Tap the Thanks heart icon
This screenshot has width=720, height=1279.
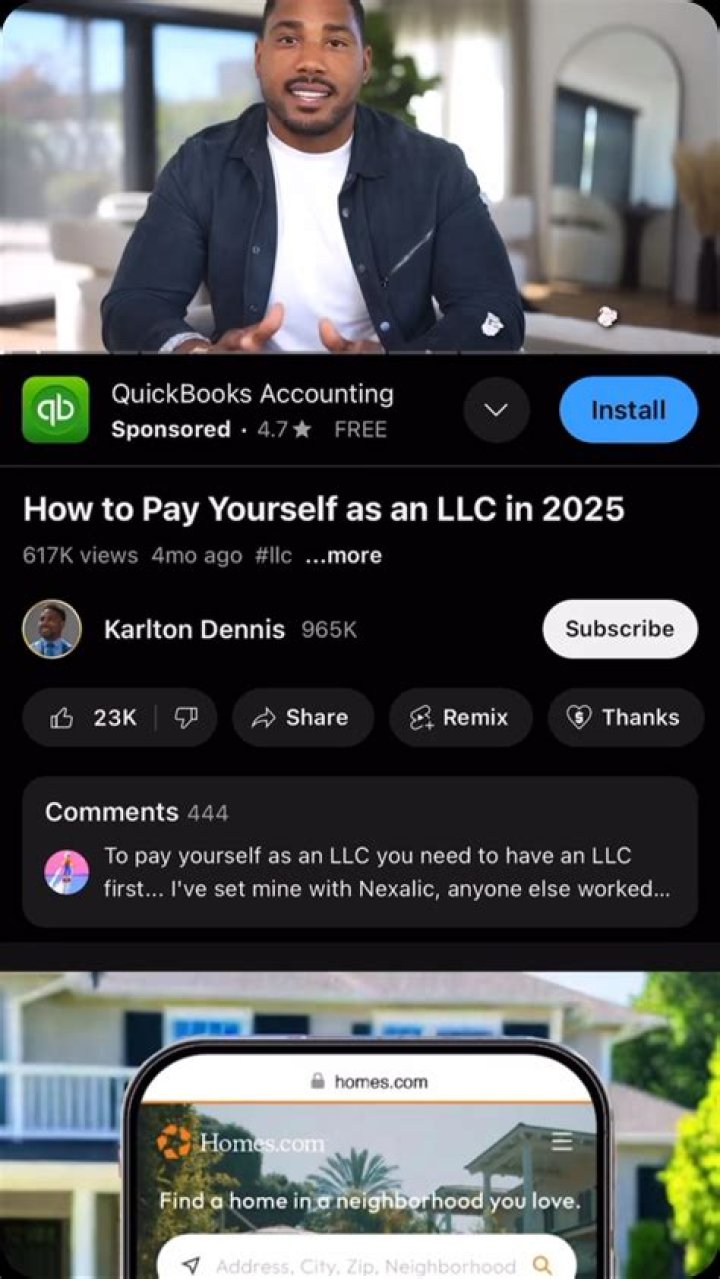[577, 717]
